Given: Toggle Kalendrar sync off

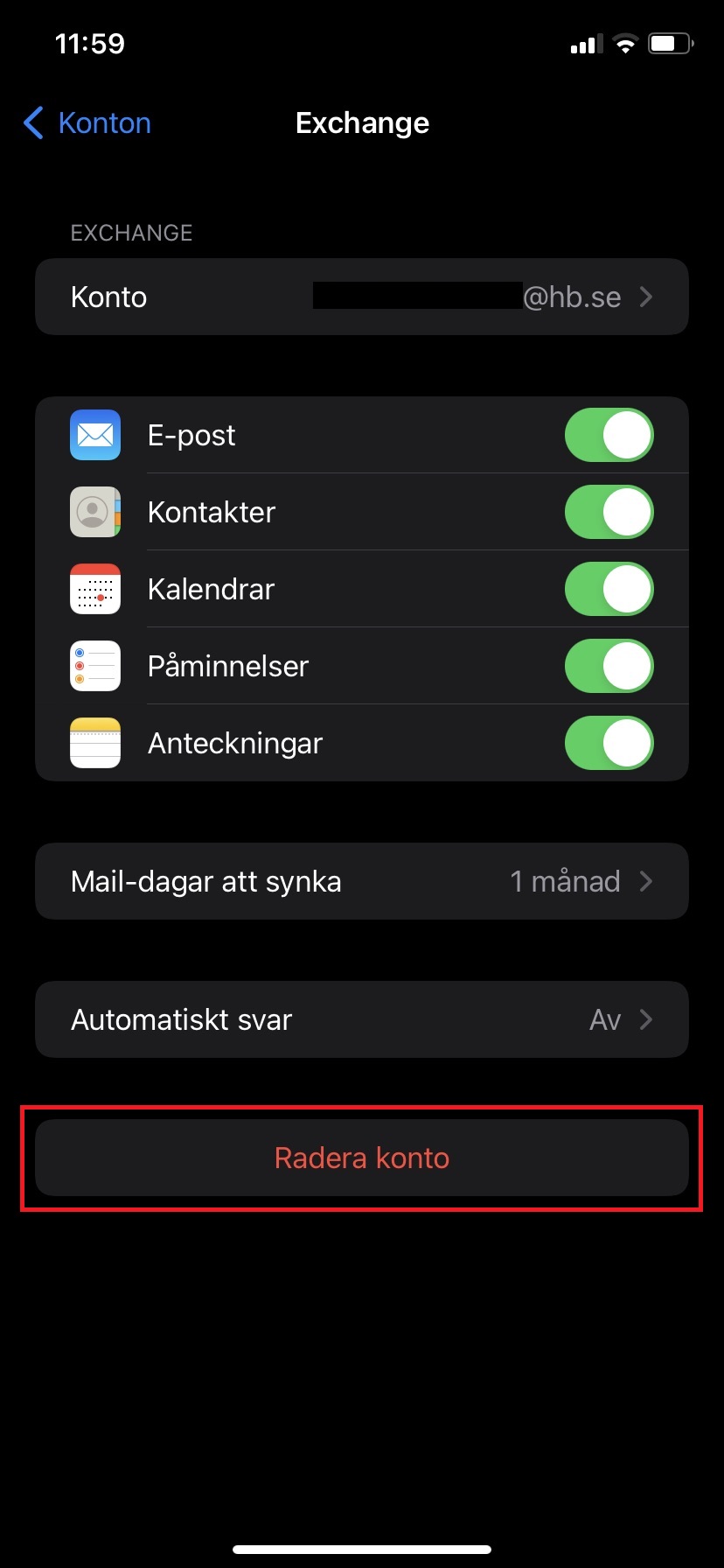Looking at the screenshot, I should pyautogui.click(x=609, y=589).
